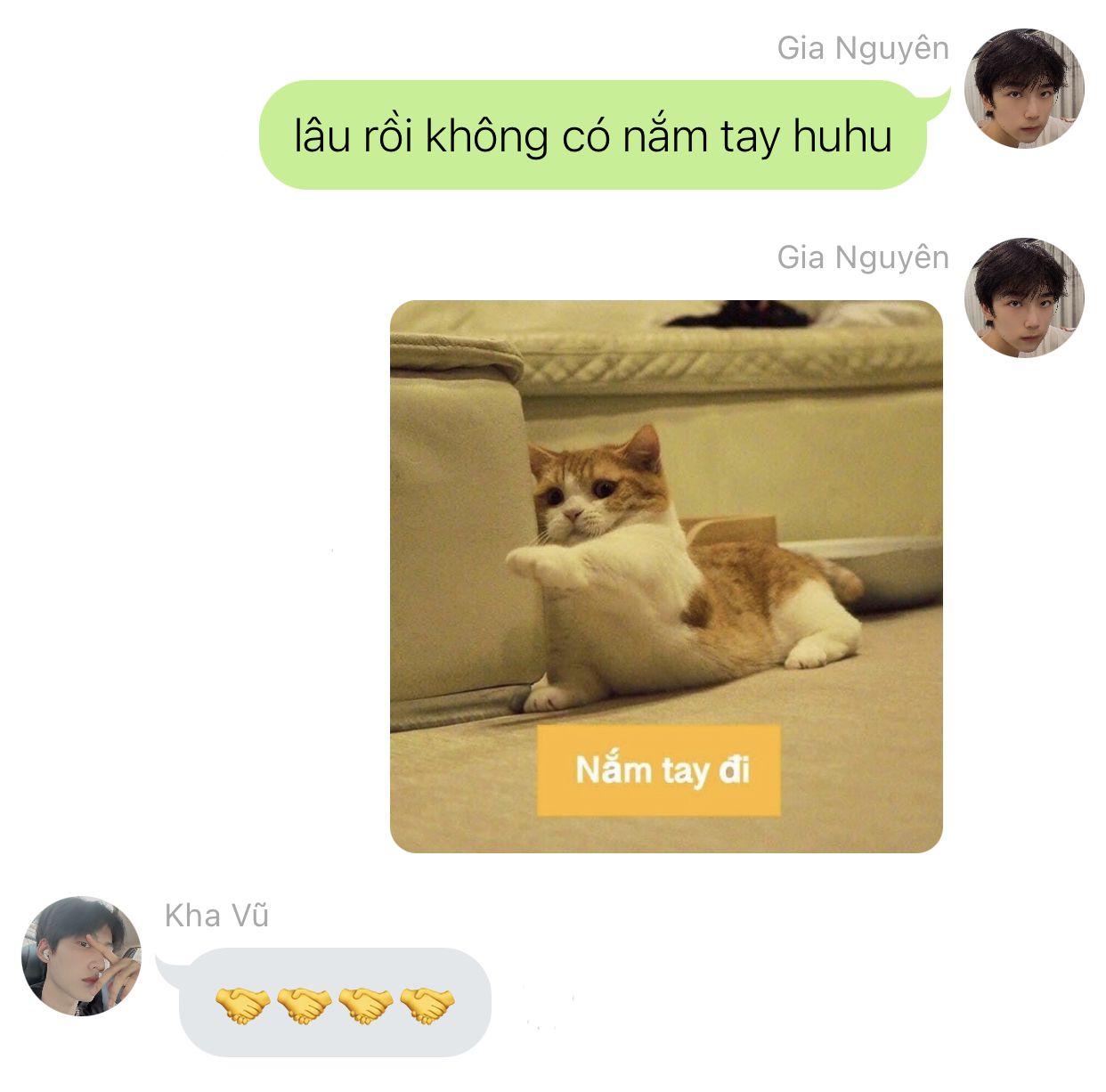Tap Gia Nguyên's avatar beside the text message
The height and width of the screenshot is (1092, 1106).
click(x=1024, y=88)
